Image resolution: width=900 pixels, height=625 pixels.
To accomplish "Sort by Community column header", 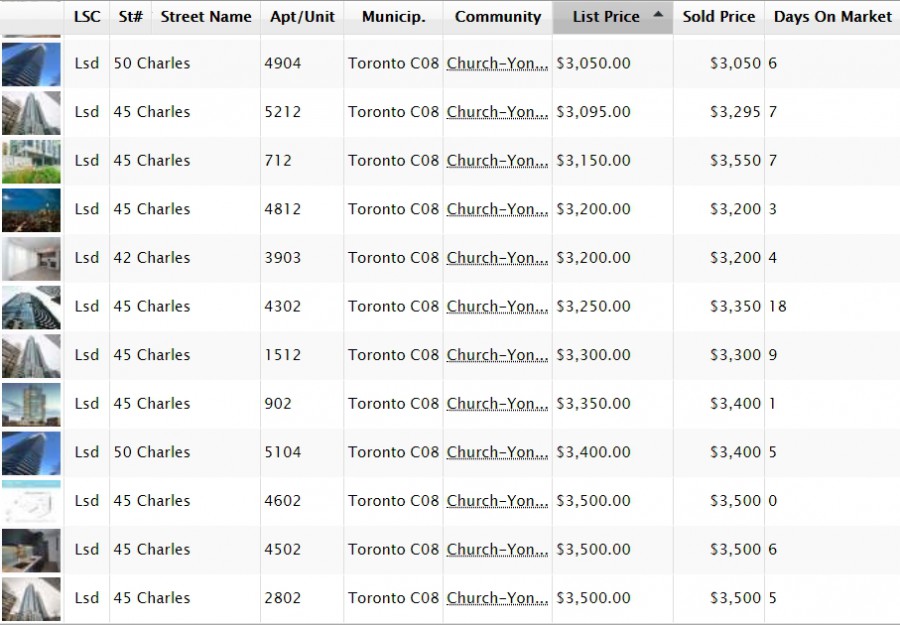I will pyautogui.click(x=497, y=17).
